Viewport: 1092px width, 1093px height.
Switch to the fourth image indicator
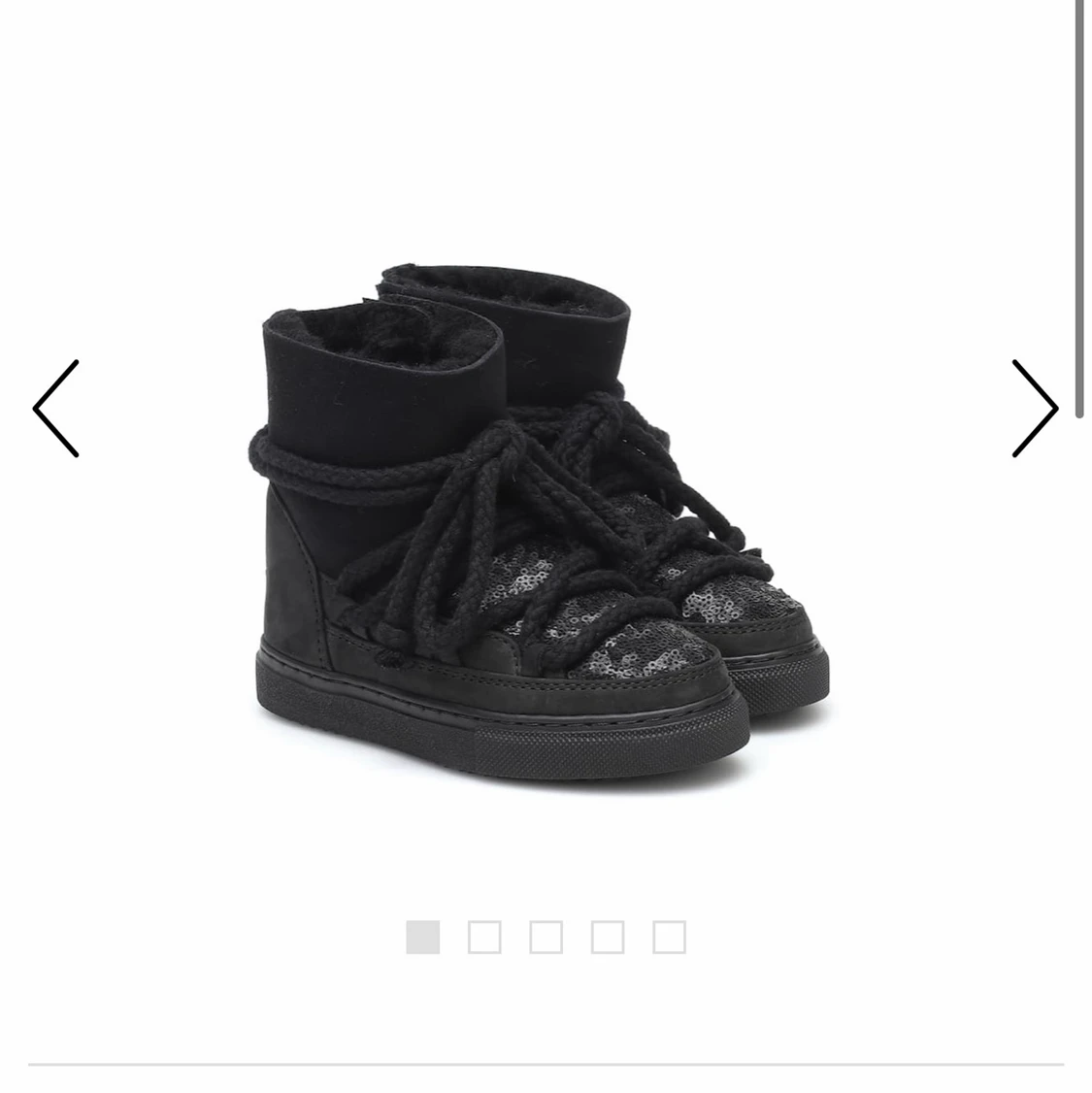[608, 938]
